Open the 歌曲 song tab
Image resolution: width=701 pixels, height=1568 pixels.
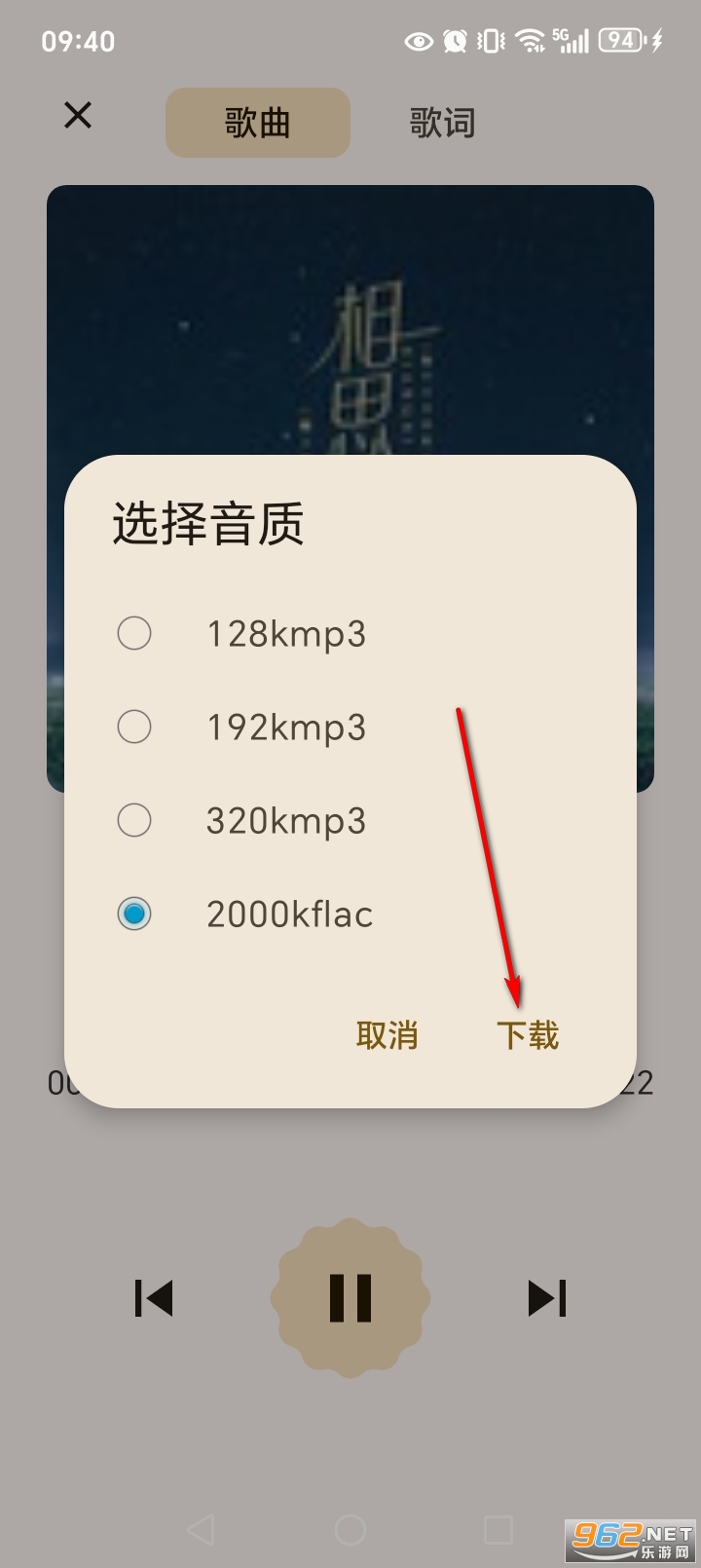[x=257, y=122]
